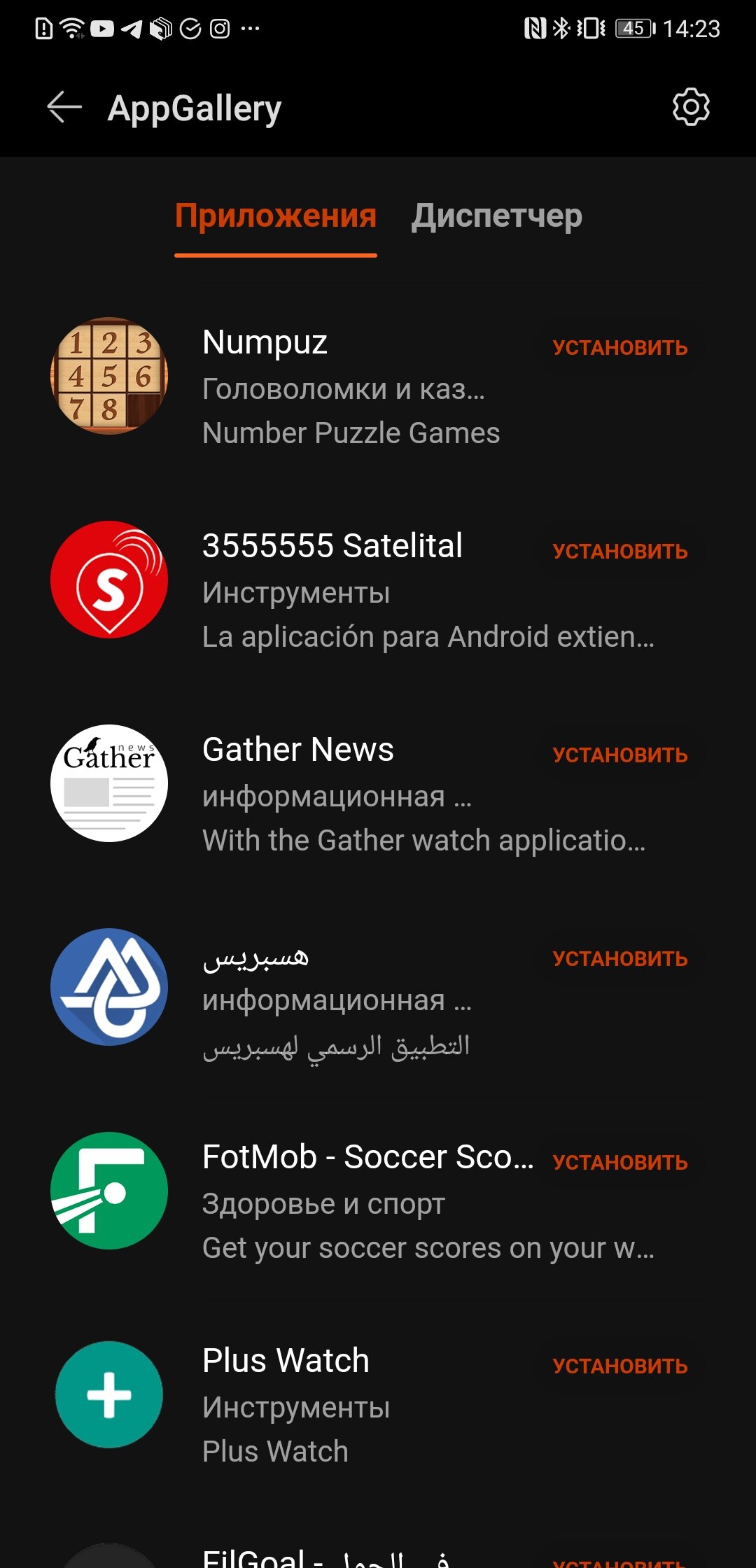756x1568 pixels.
Task: Install the Numpuz app
Action: pos(620,348)
